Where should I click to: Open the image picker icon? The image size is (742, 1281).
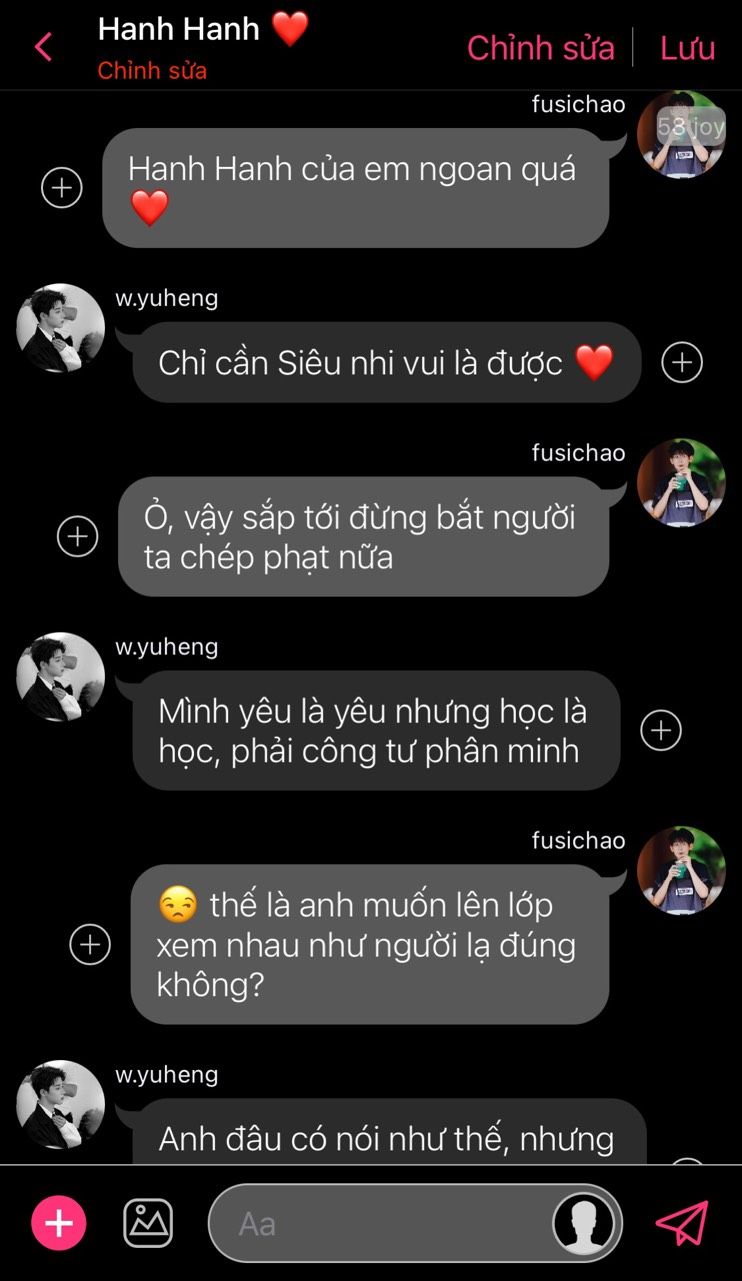[x=148, y=1223]
